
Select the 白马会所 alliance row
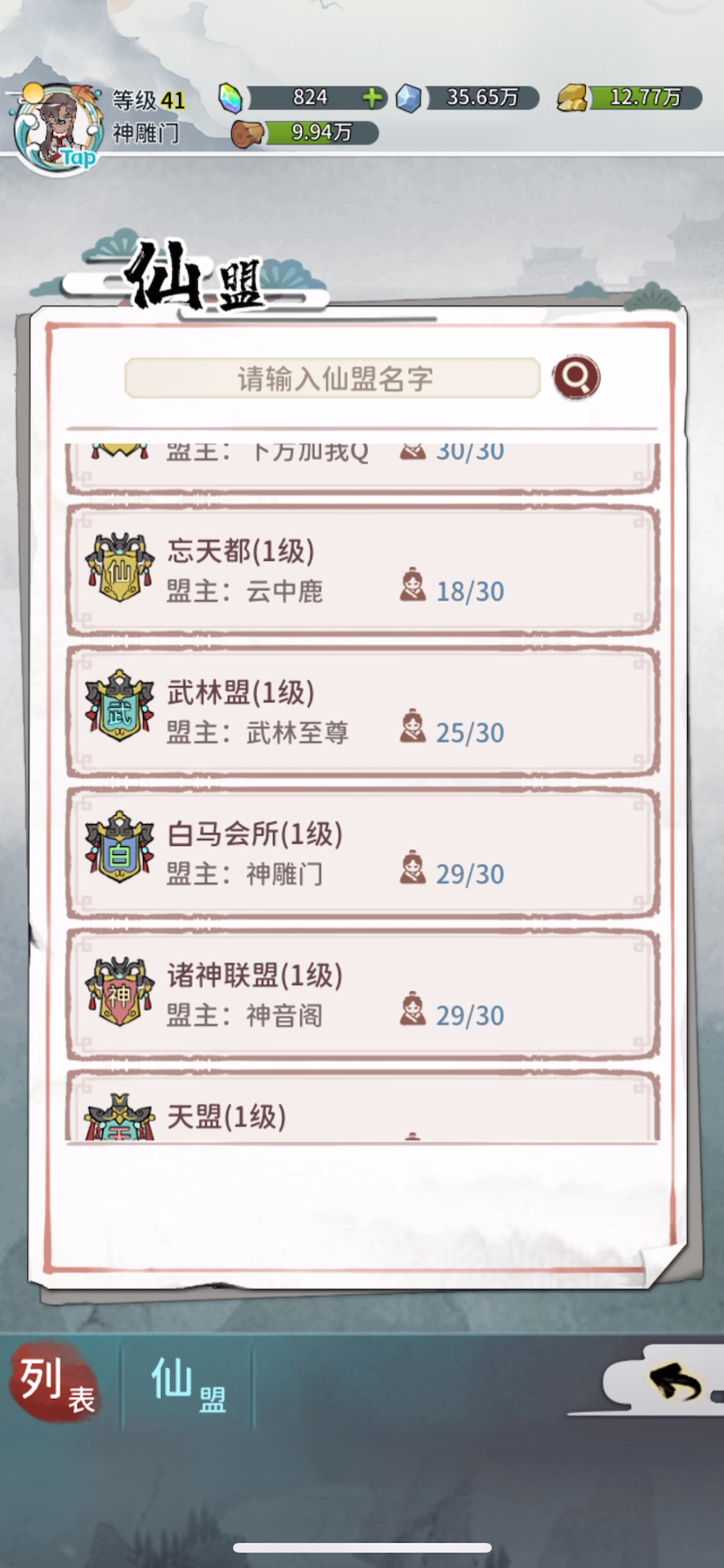coord(363,853)
